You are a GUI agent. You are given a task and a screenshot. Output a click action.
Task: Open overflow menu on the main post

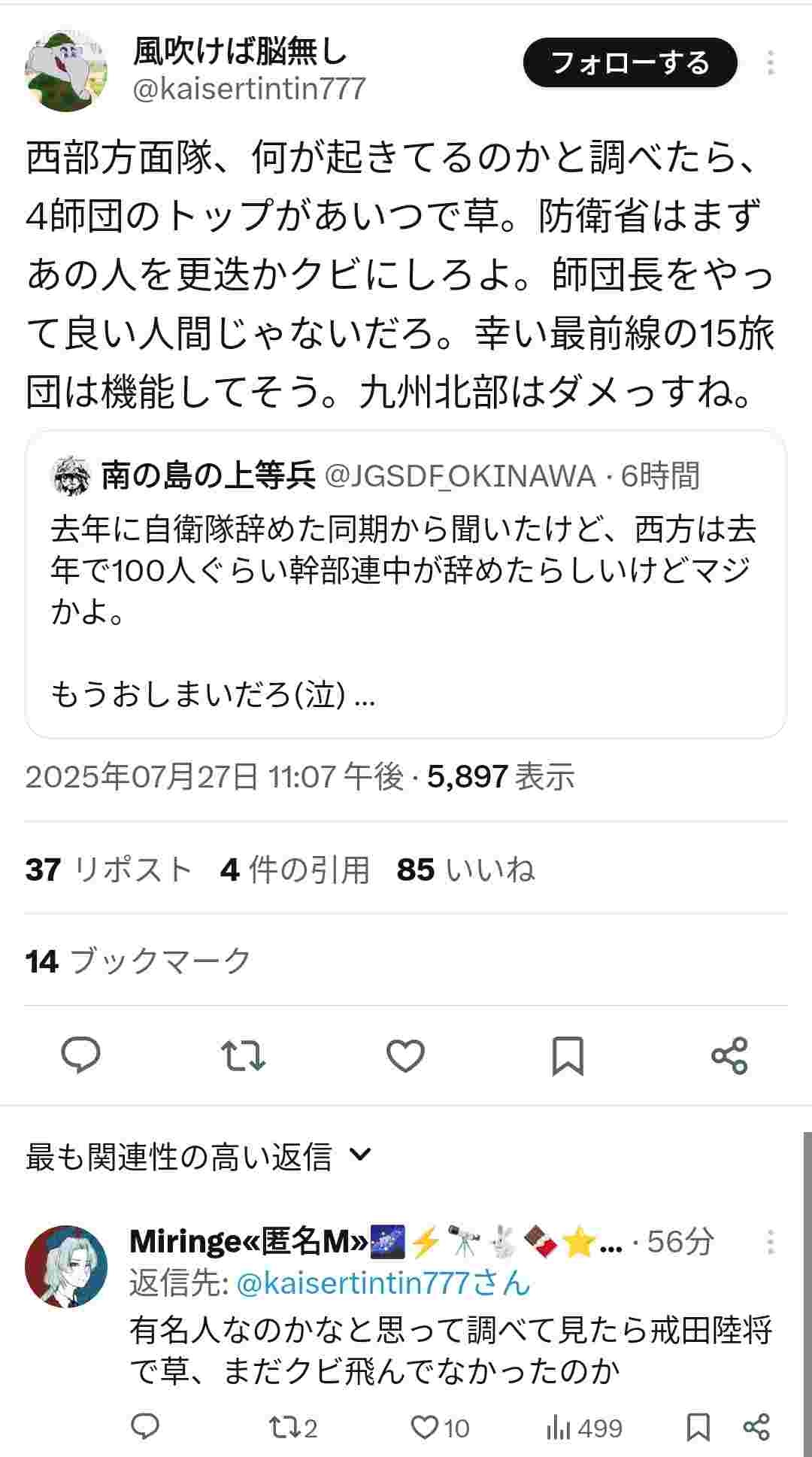(770, 62)
